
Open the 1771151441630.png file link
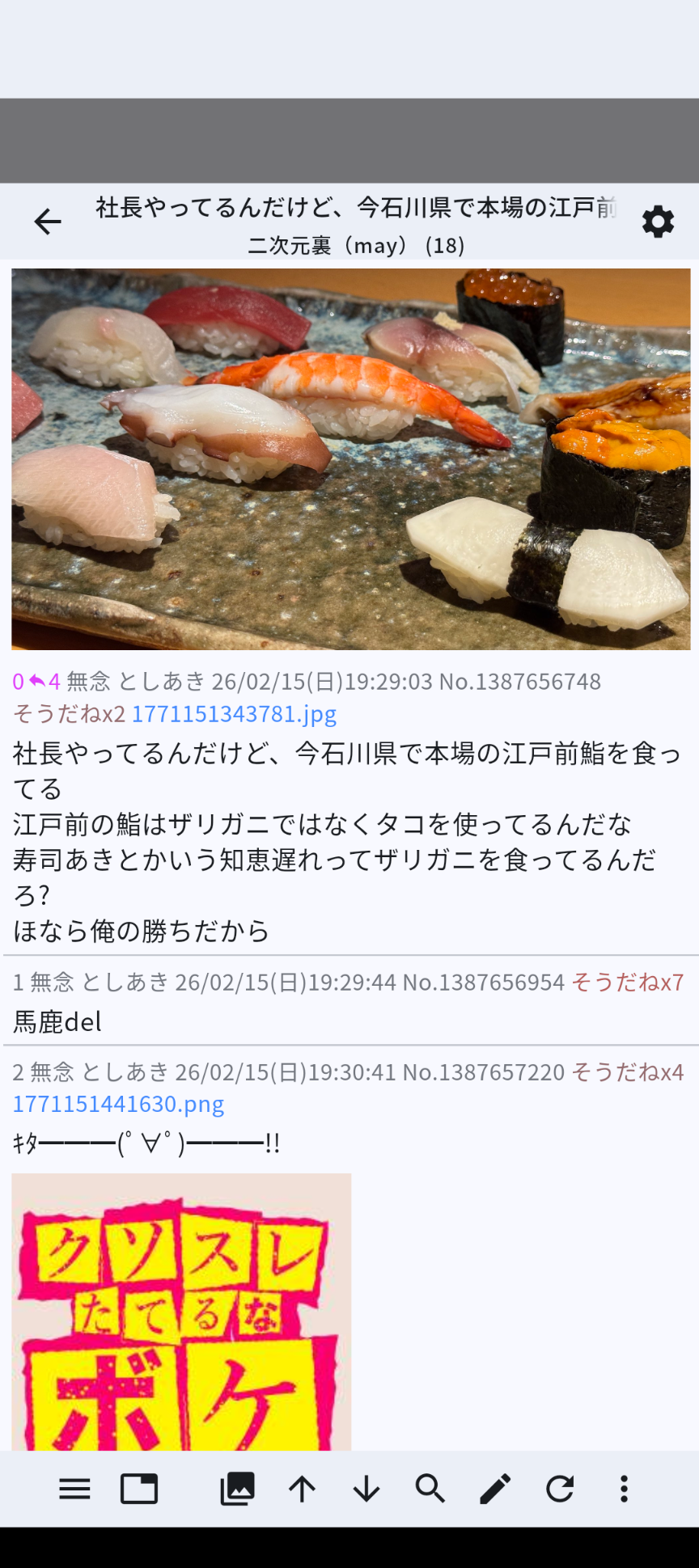pyautogui.click(x=118, y=1104)
